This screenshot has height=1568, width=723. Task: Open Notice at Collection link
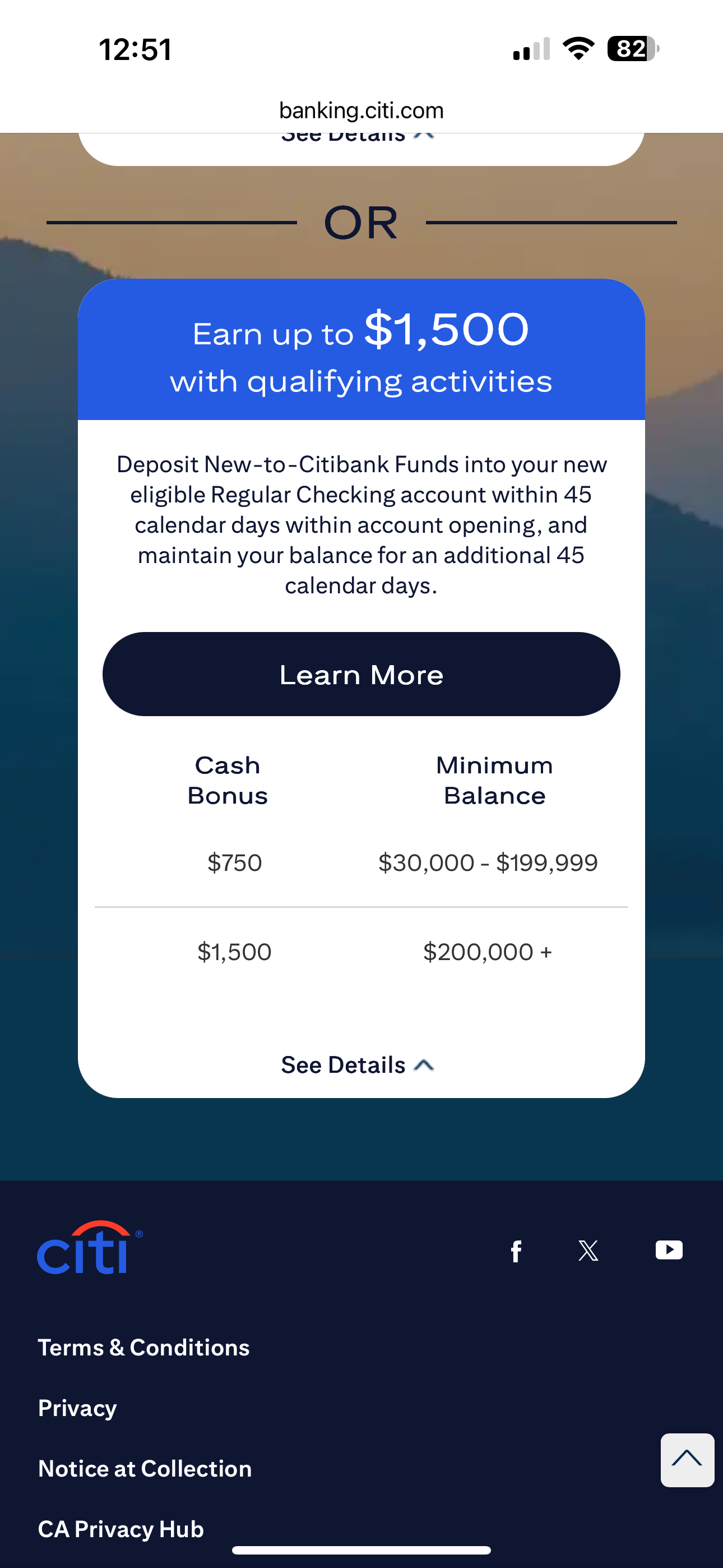click(145, 1468)
